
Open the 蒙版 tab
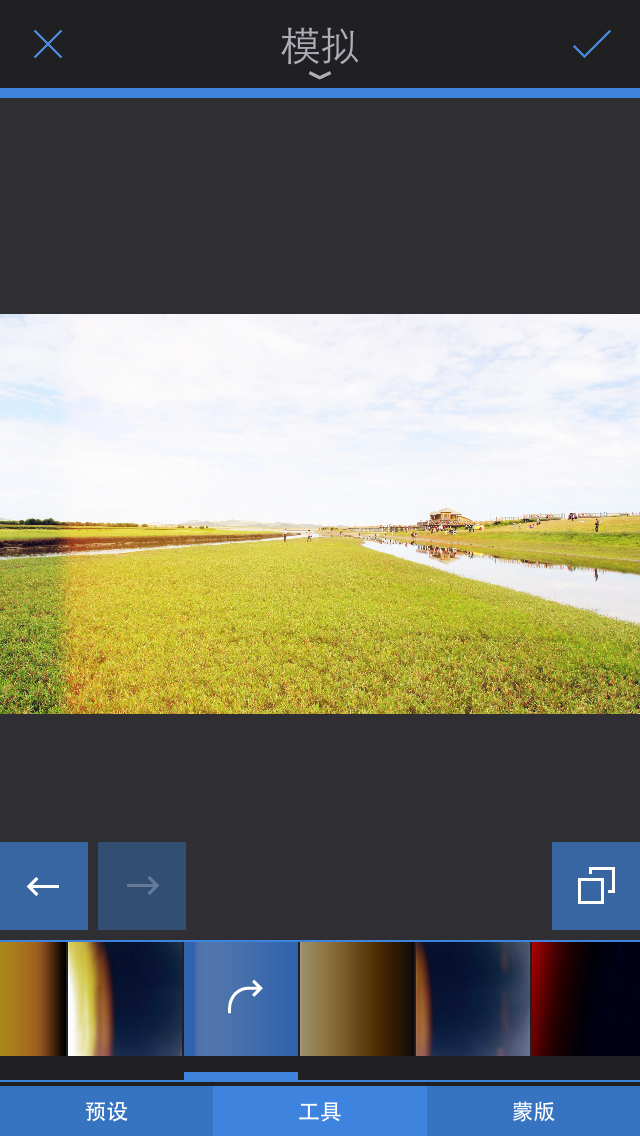[x=533, y=1111]
